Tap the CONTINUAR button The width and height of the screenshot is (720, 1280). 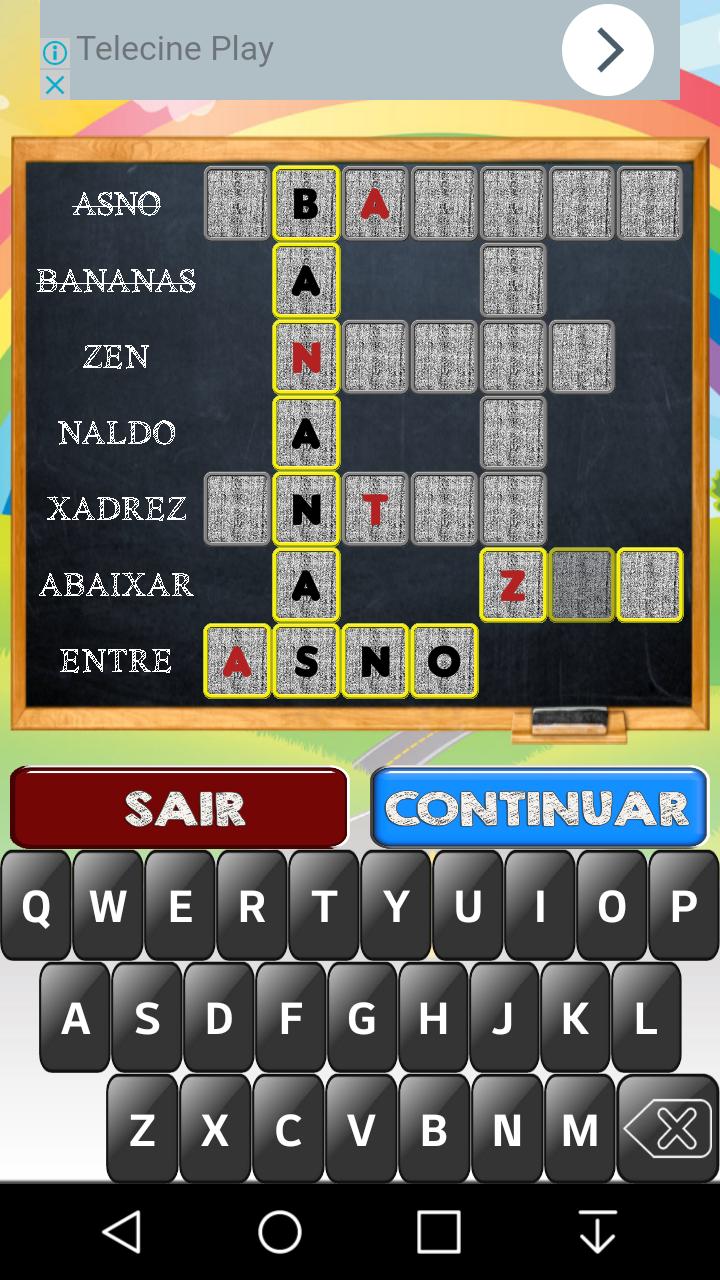[539, 807]
